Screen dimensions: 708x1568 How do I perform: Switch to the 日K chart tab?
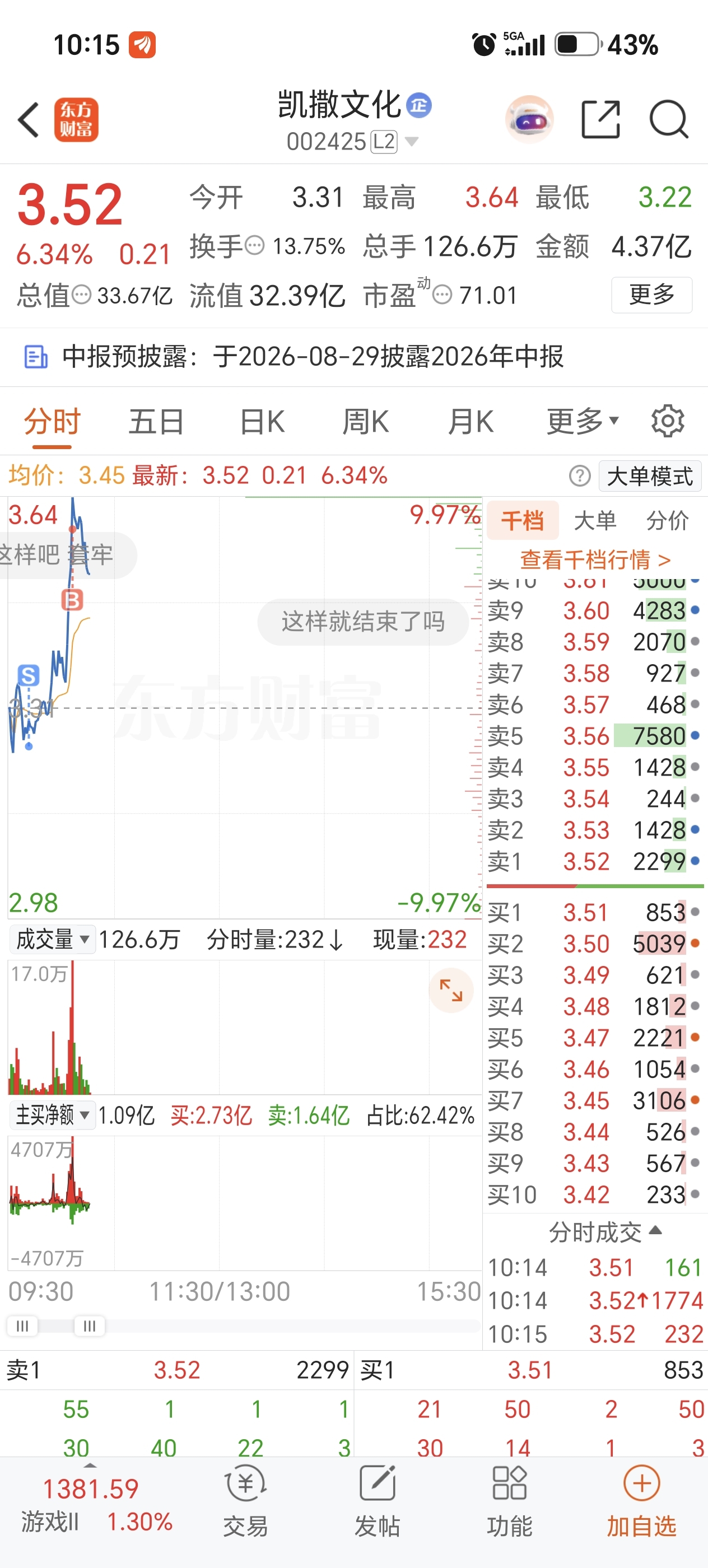(x=262, y=421)
